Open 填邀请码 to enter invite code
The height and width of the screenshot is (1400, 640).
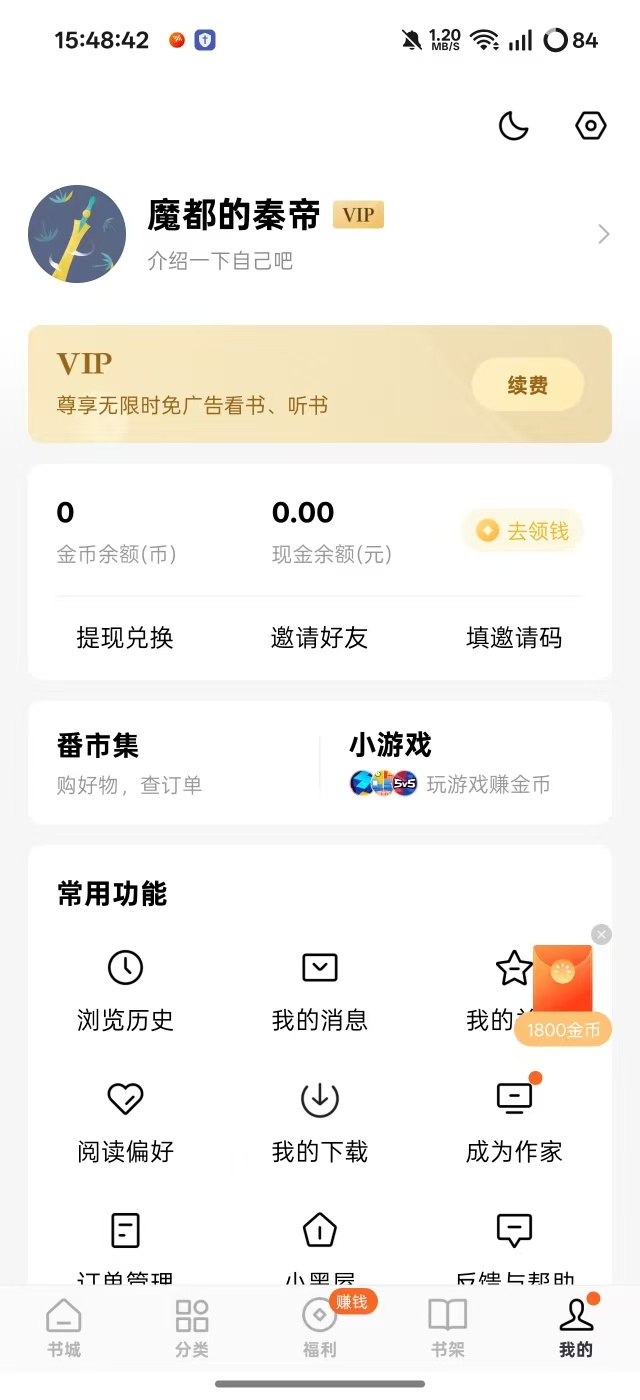[x=514, y=638]
